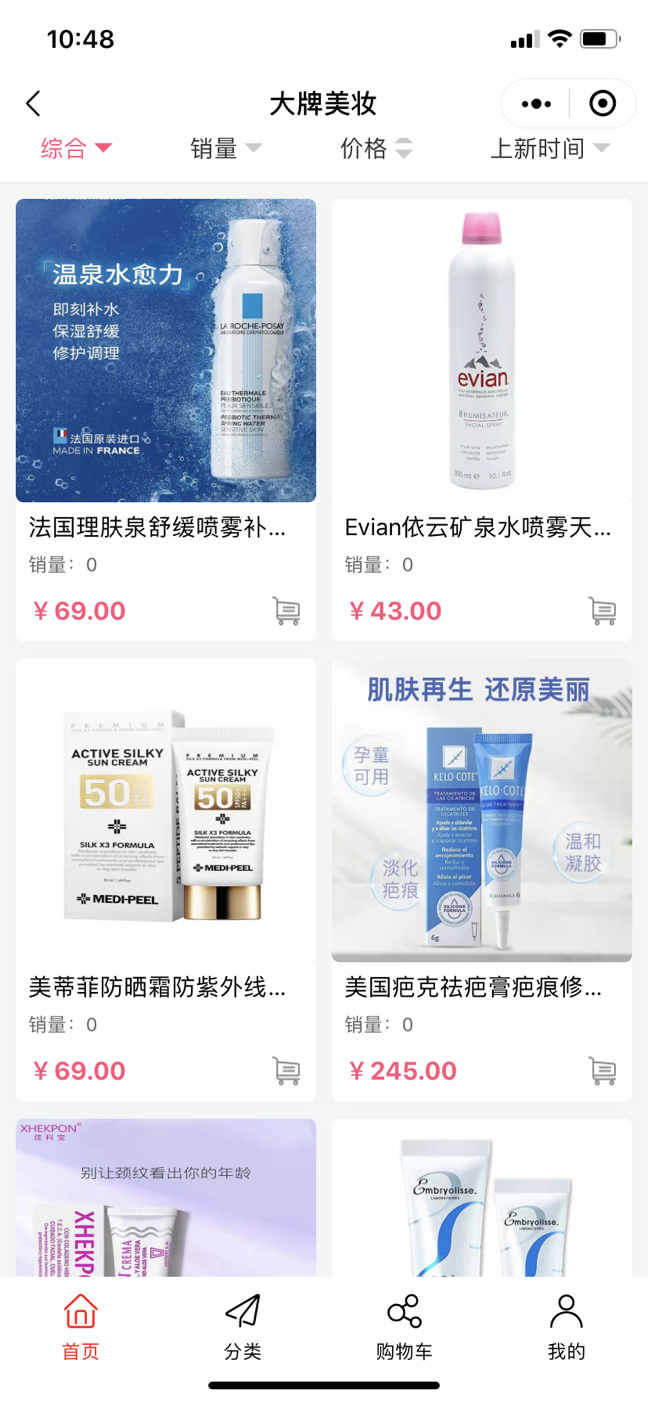Viewport: 648px width, 1402px height.
Task: Open the 美蒂菲防晒霜 product card
Action: (x=166, y=880)
